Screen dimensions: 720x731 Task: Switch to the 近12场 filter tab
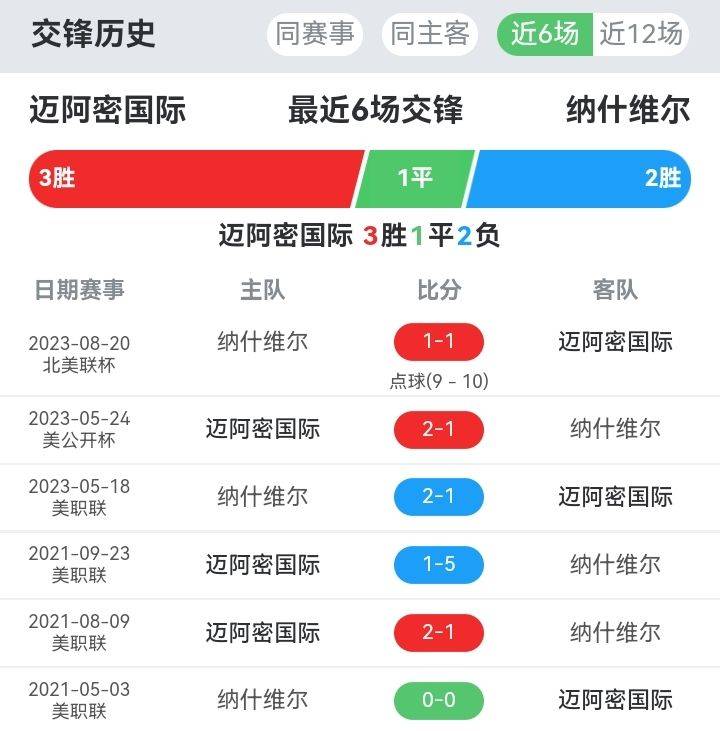pos(641,34)
